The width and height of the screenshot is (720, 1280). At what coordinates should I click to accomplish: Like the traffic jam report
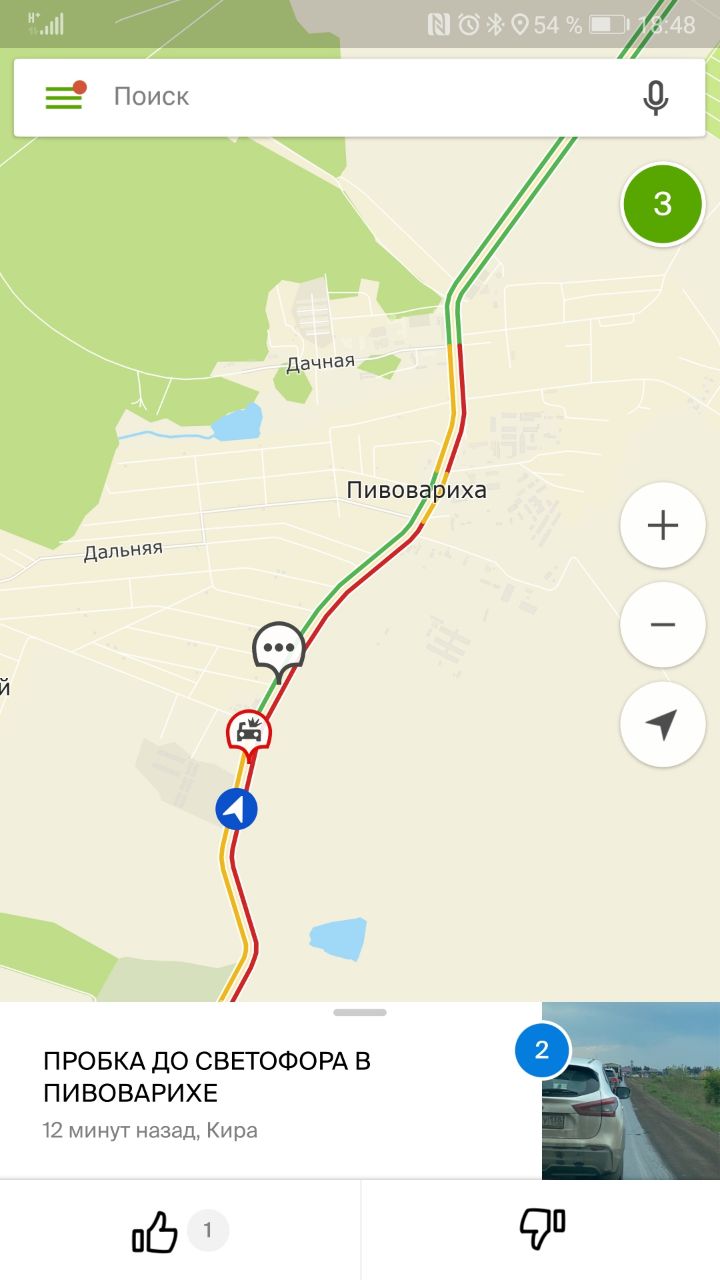pyautogui.click(x=156, y=1230)
